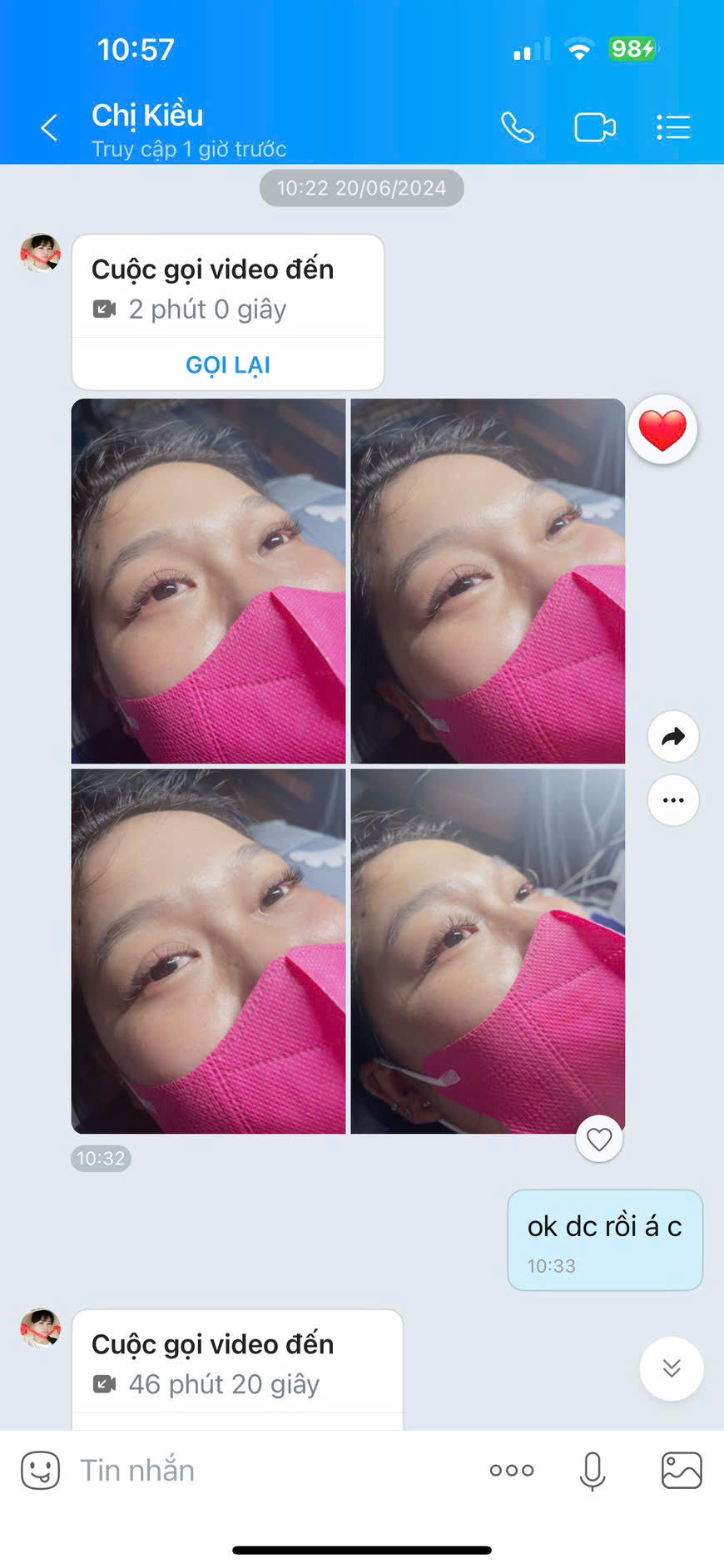Image resolution: width=724 pixels, height=1568 pixels.
Task: Open the bottom-left photo in the album
Action: tap(208, 951)
